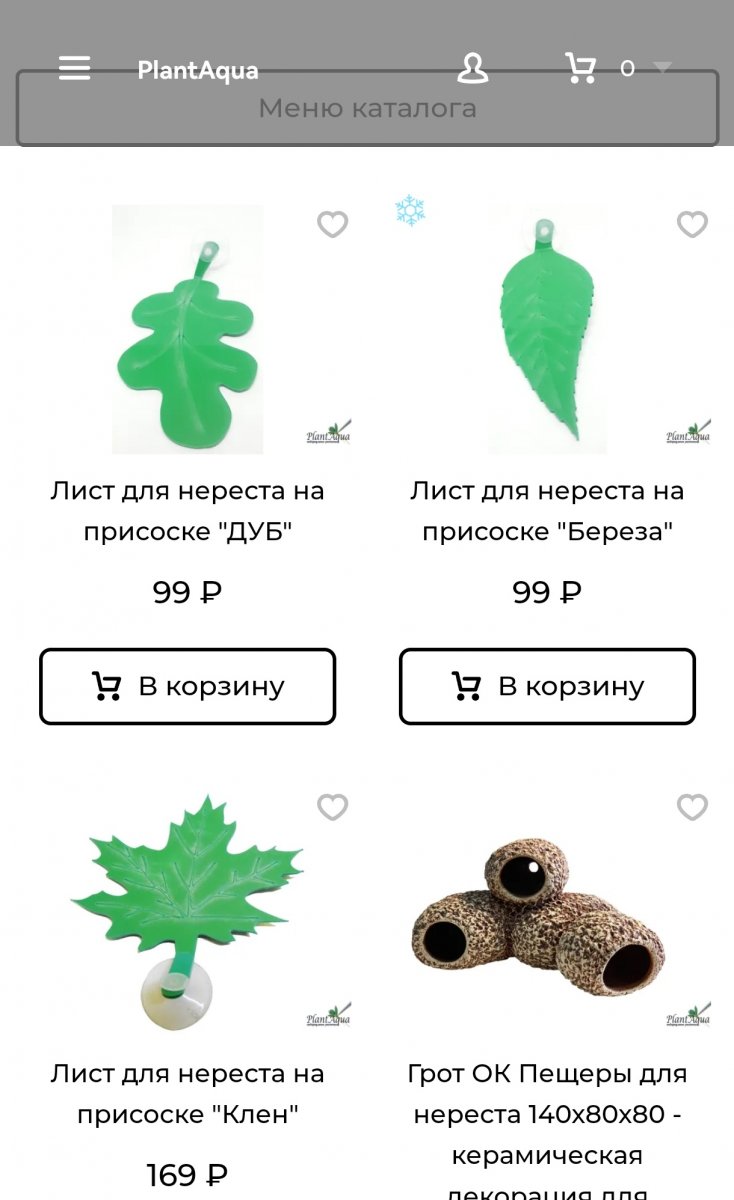Open Меню каталога
The height and width of the screenshot is (1200, 734).
(x=367, y=108)
